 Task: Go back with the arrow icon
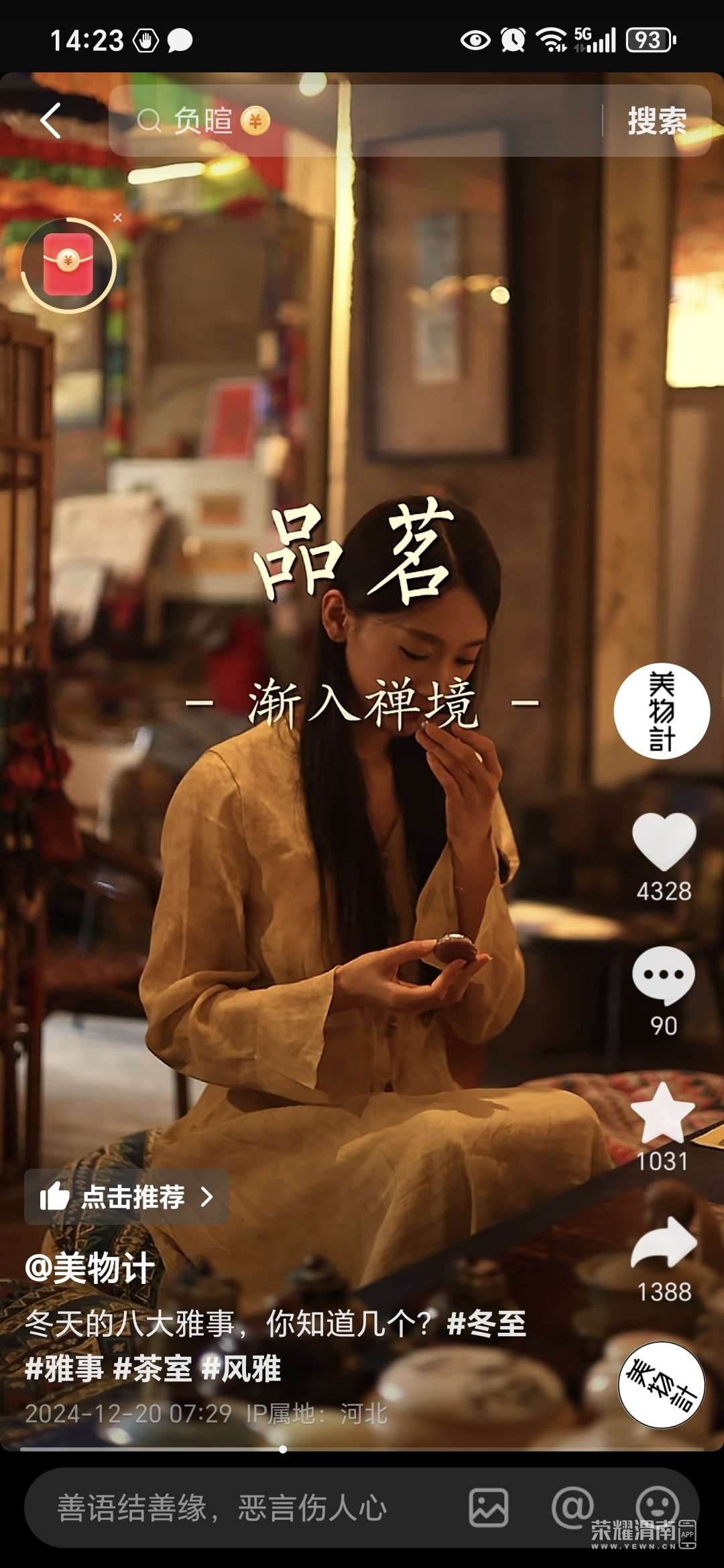coord(52,121)
